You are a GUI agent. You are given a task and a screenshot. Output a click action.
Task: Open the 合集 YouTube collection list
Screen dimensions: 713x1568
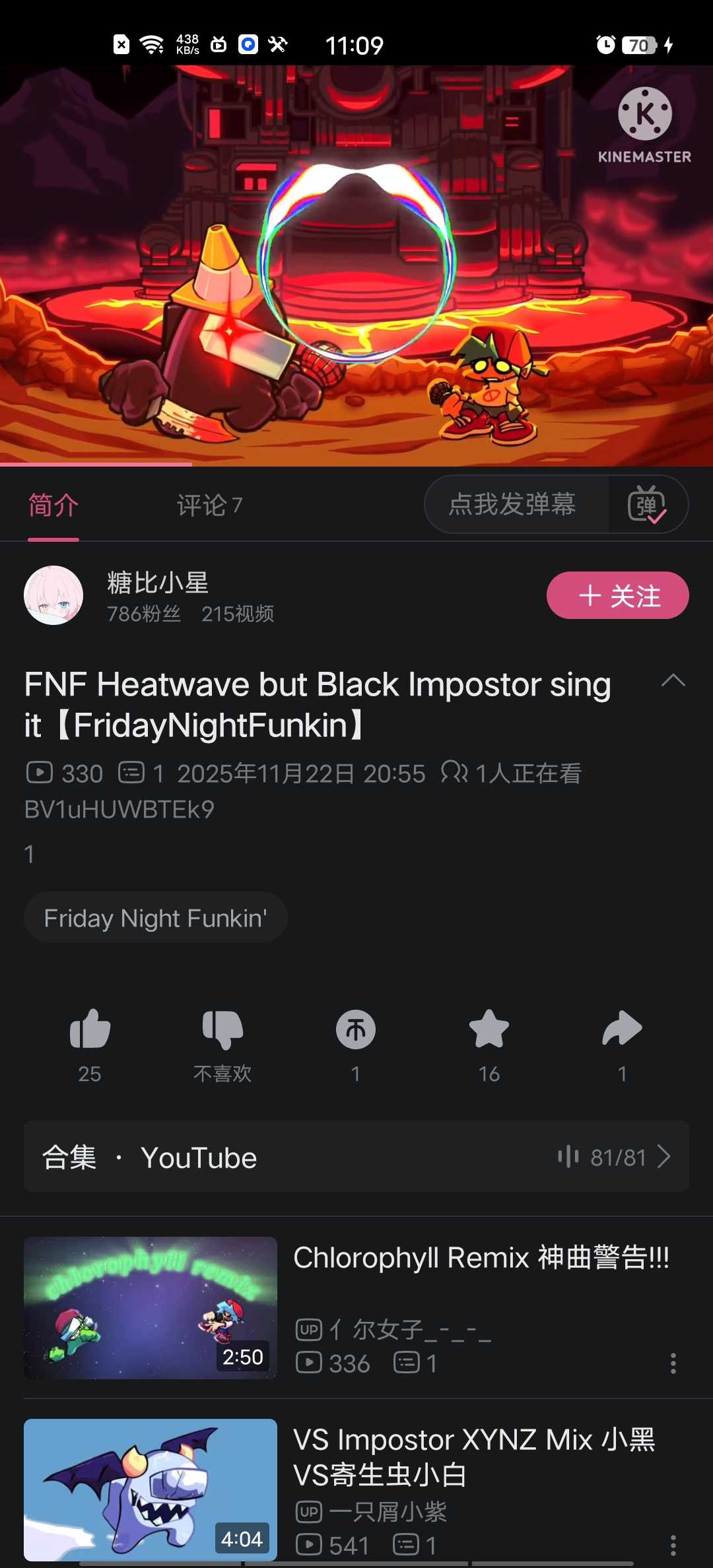(x=356, y=1157)
